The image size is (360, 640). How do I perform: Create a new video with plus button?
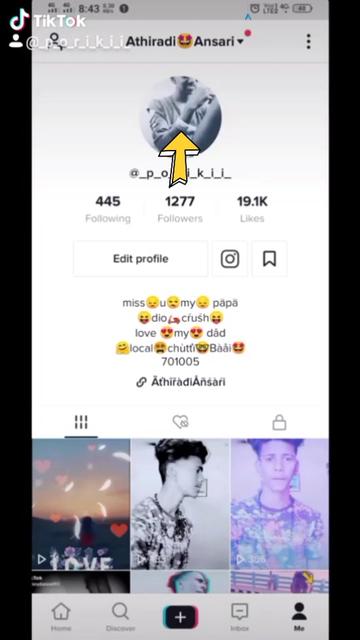click(180, 617)
